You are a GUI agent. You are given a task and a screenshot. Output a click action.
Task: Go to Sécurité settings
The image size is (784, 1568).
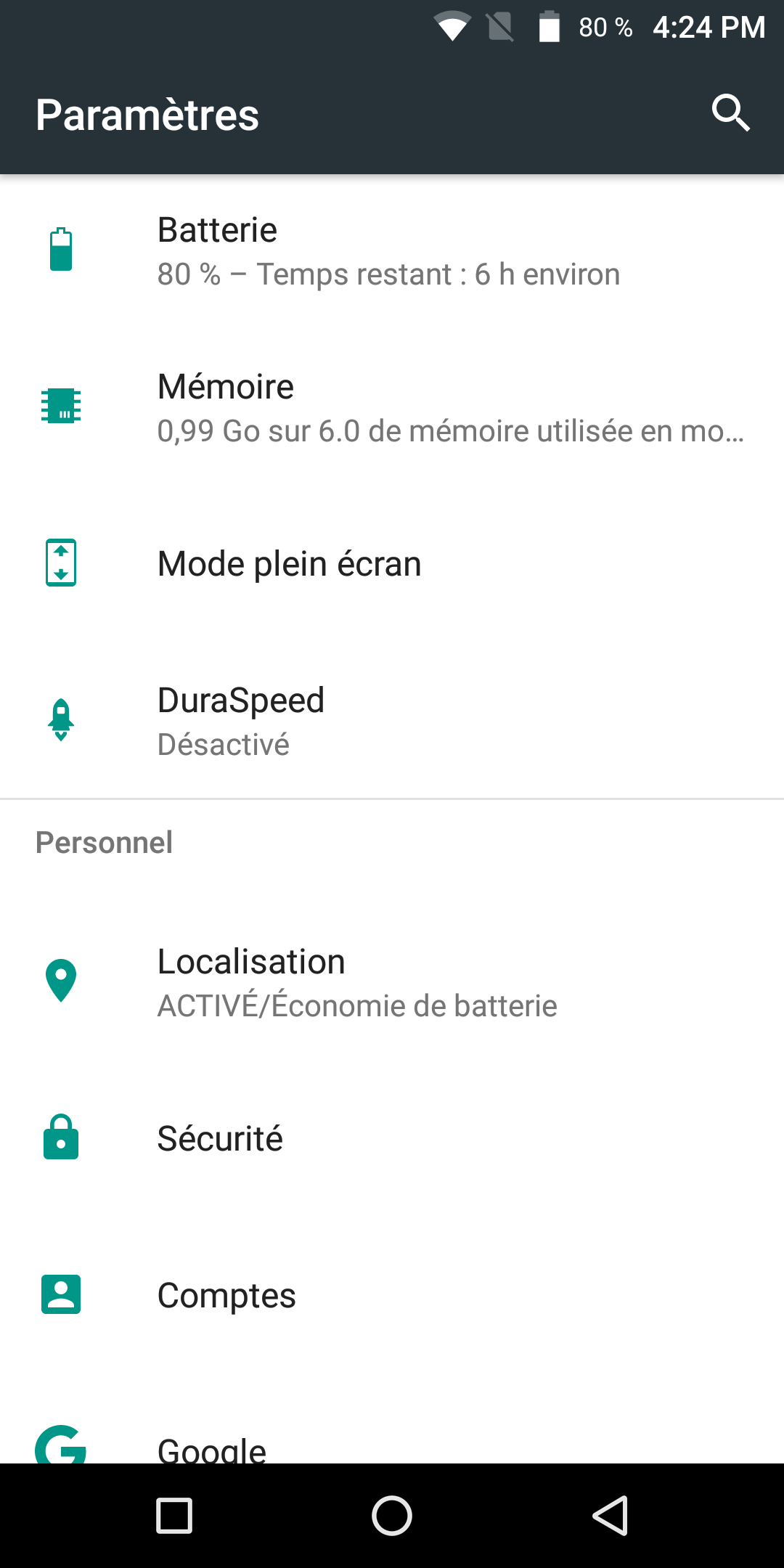(x=392, y=1138)
